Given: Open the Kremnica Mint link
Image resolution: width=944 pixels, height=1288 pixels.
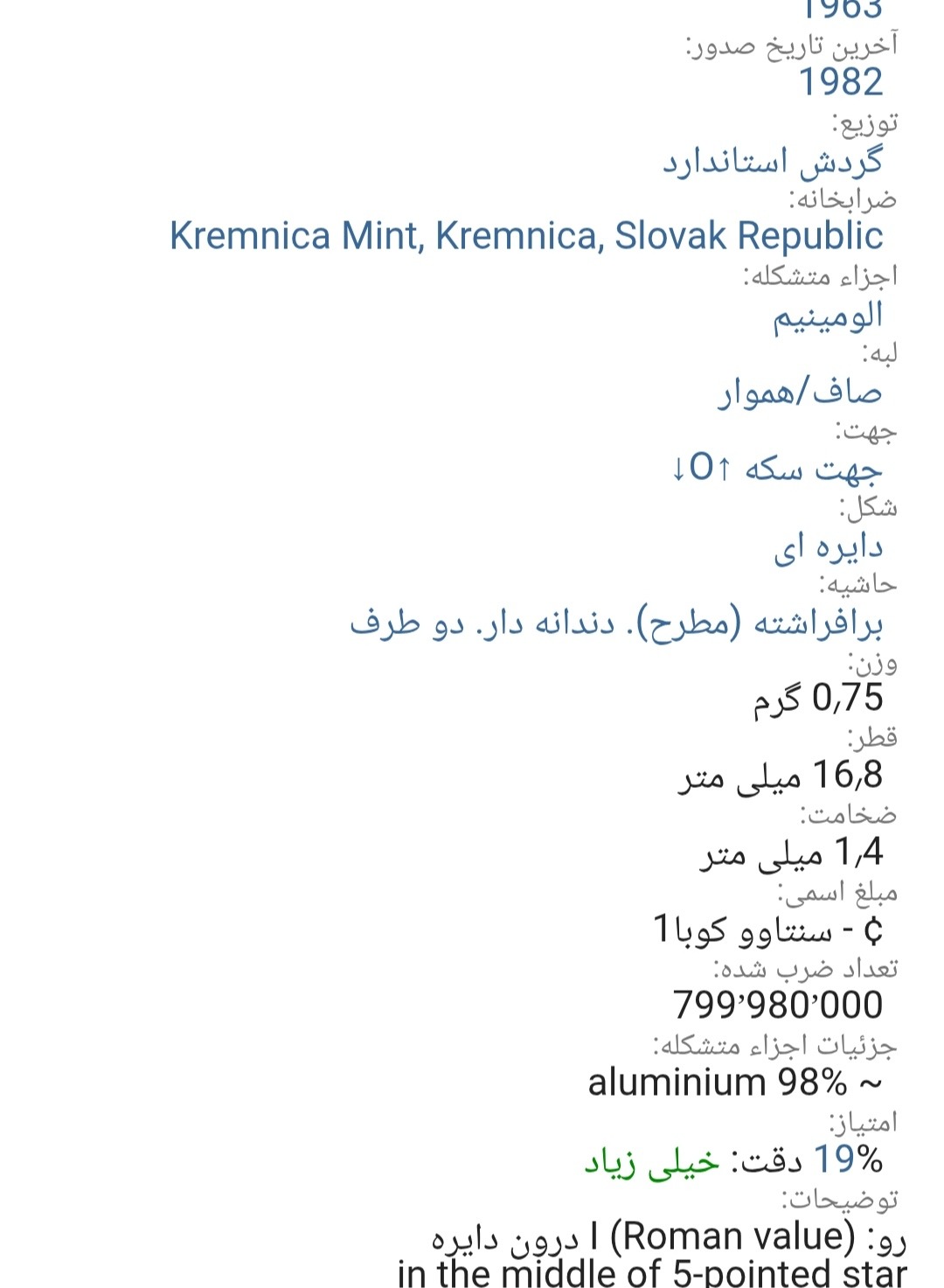Looking at the screenshot, I should pos(526,236).
